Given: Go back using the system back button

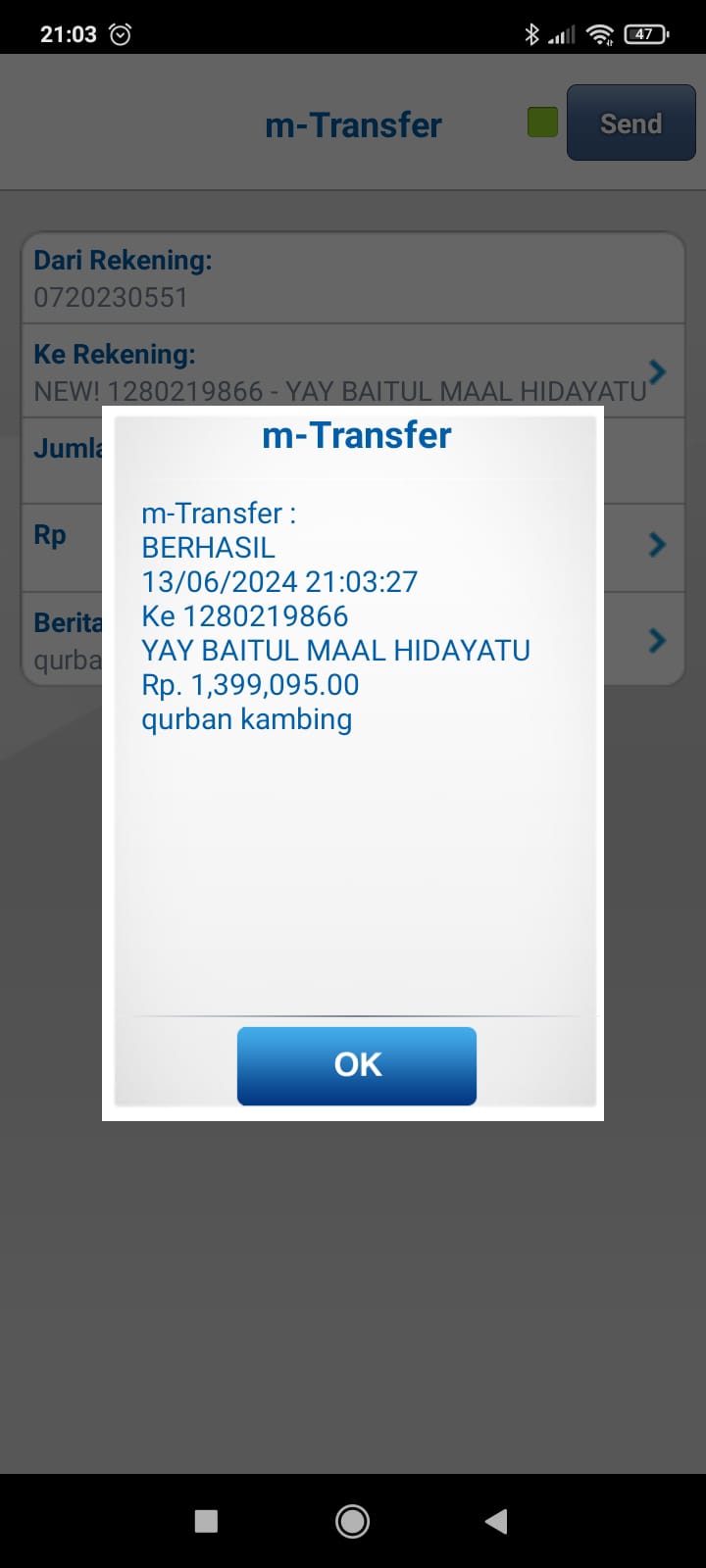Looking at the screenshot, I should [496, 1521].
